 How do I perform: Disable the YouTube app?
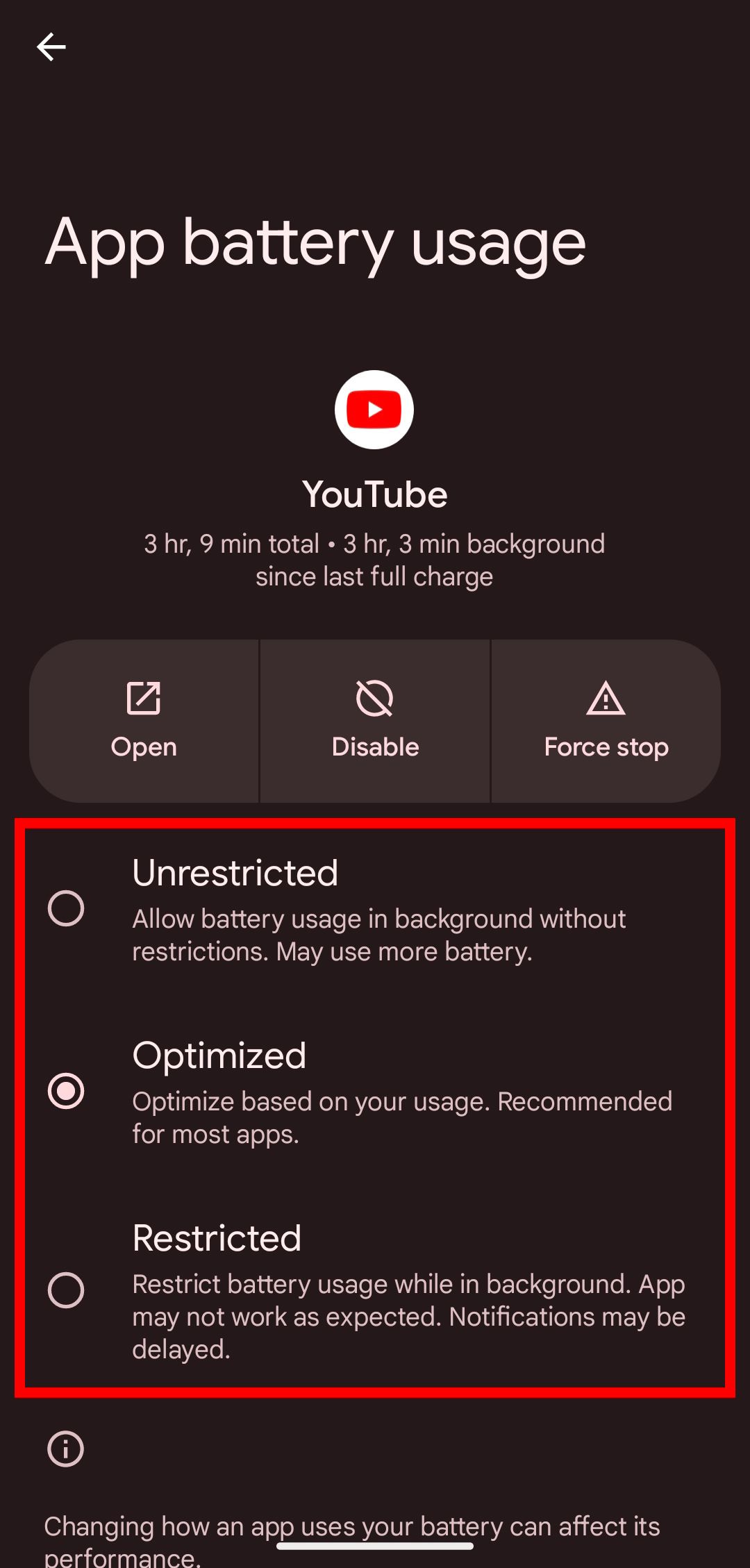375,721
